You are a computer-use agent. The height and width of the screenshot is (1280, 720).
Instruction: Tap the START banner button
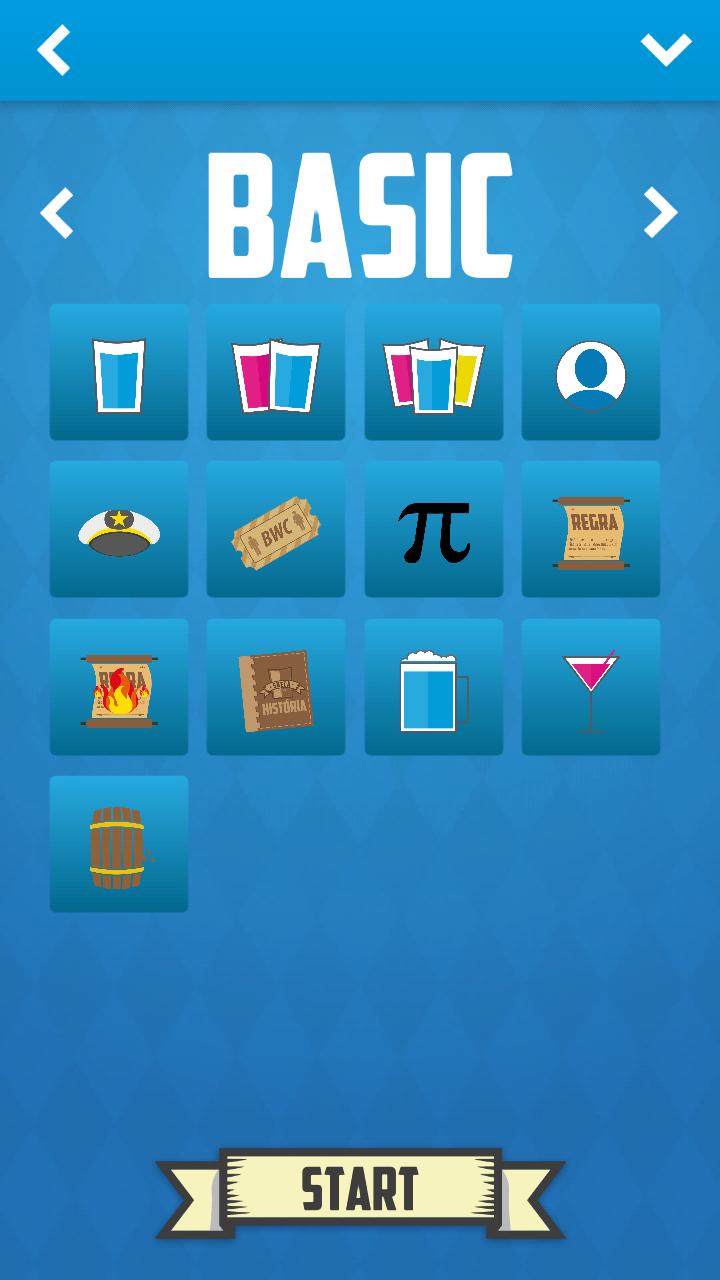pos(360,1189)
